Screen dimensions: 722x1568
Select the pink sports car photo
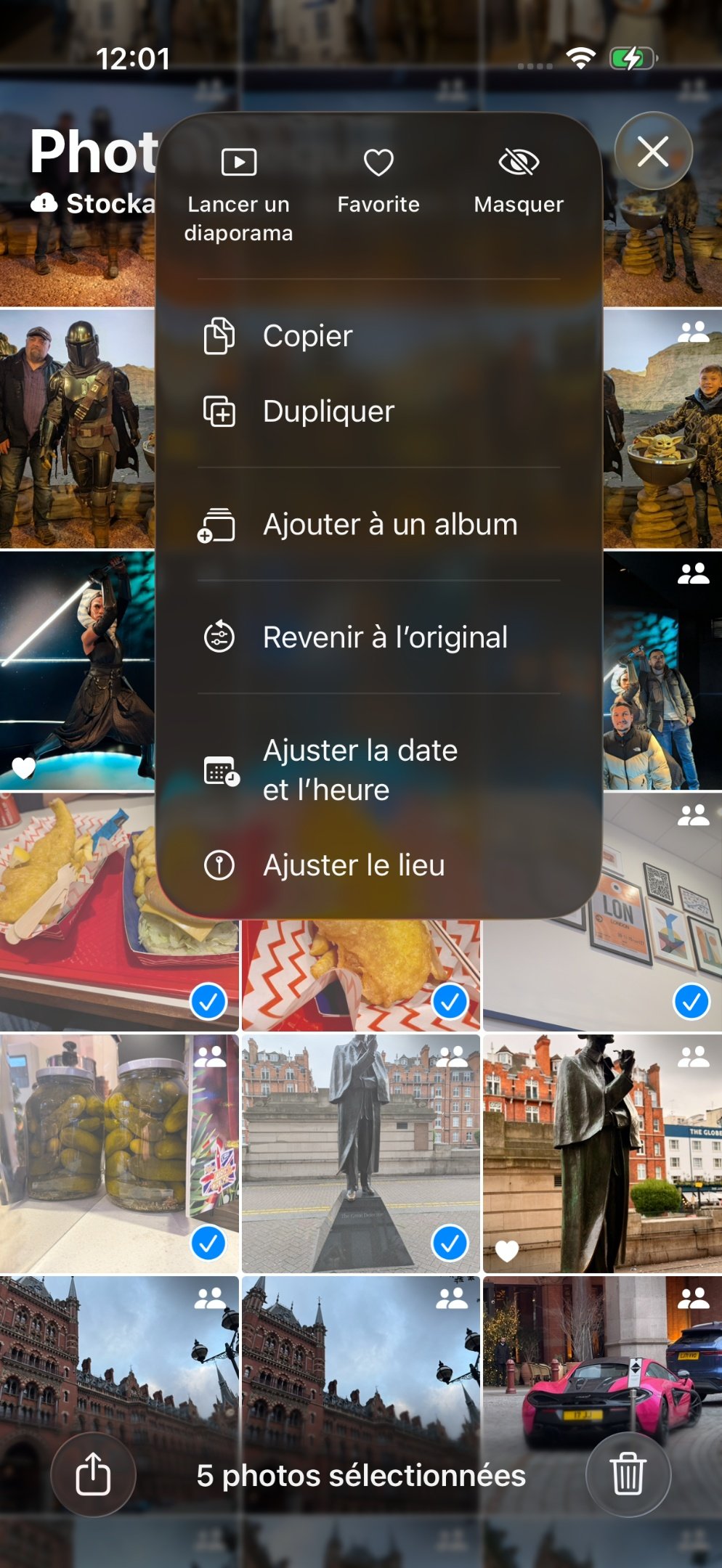(603, 1379)
